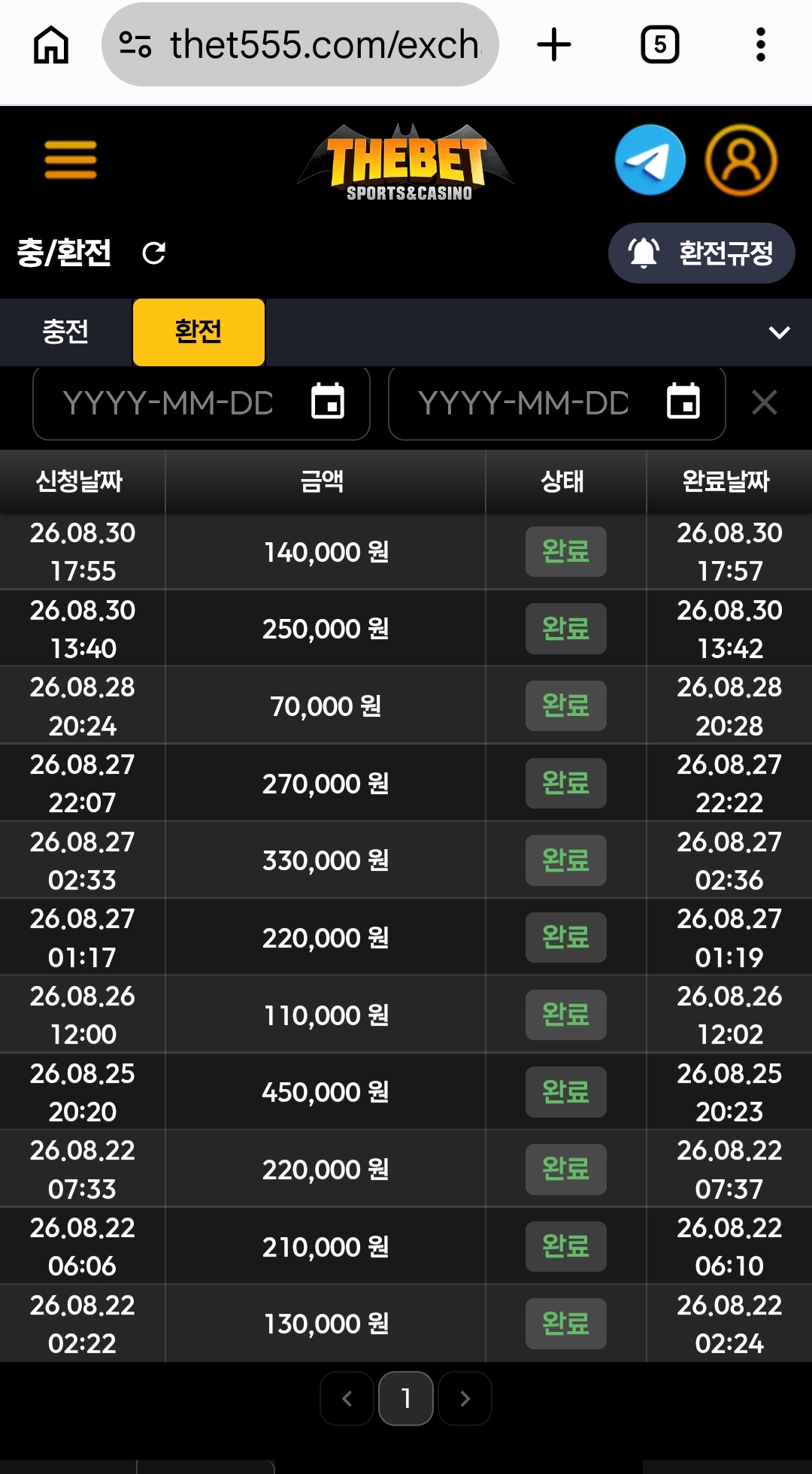Open the Telegram contact icon

pos(650,160)
